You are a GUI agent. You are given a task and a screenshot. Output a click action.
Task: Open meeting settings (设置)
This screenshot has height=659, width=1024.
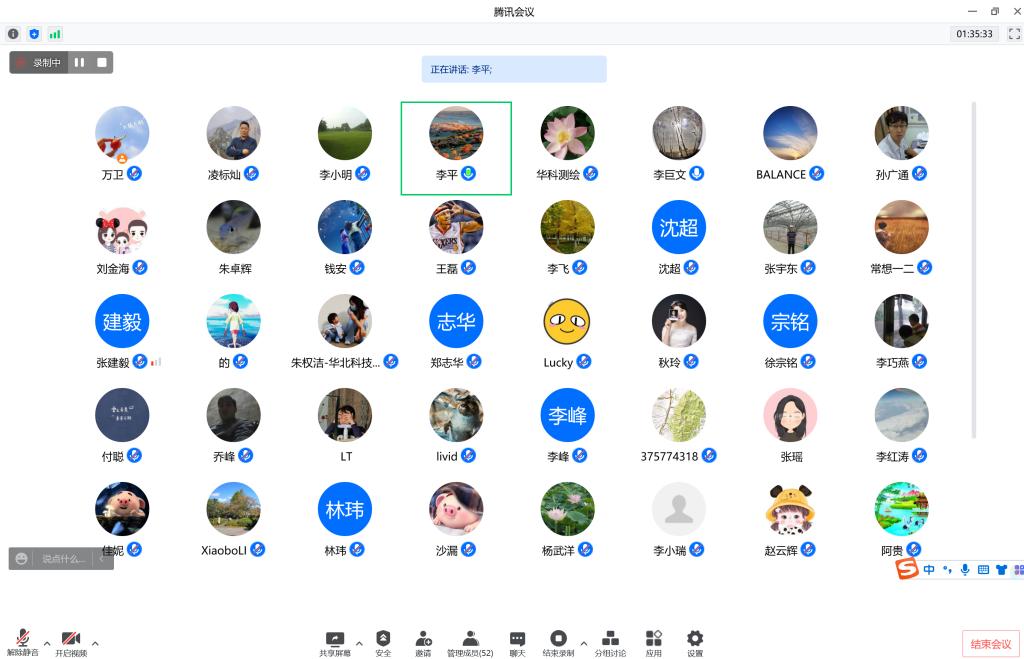click(x=695, y=642)
